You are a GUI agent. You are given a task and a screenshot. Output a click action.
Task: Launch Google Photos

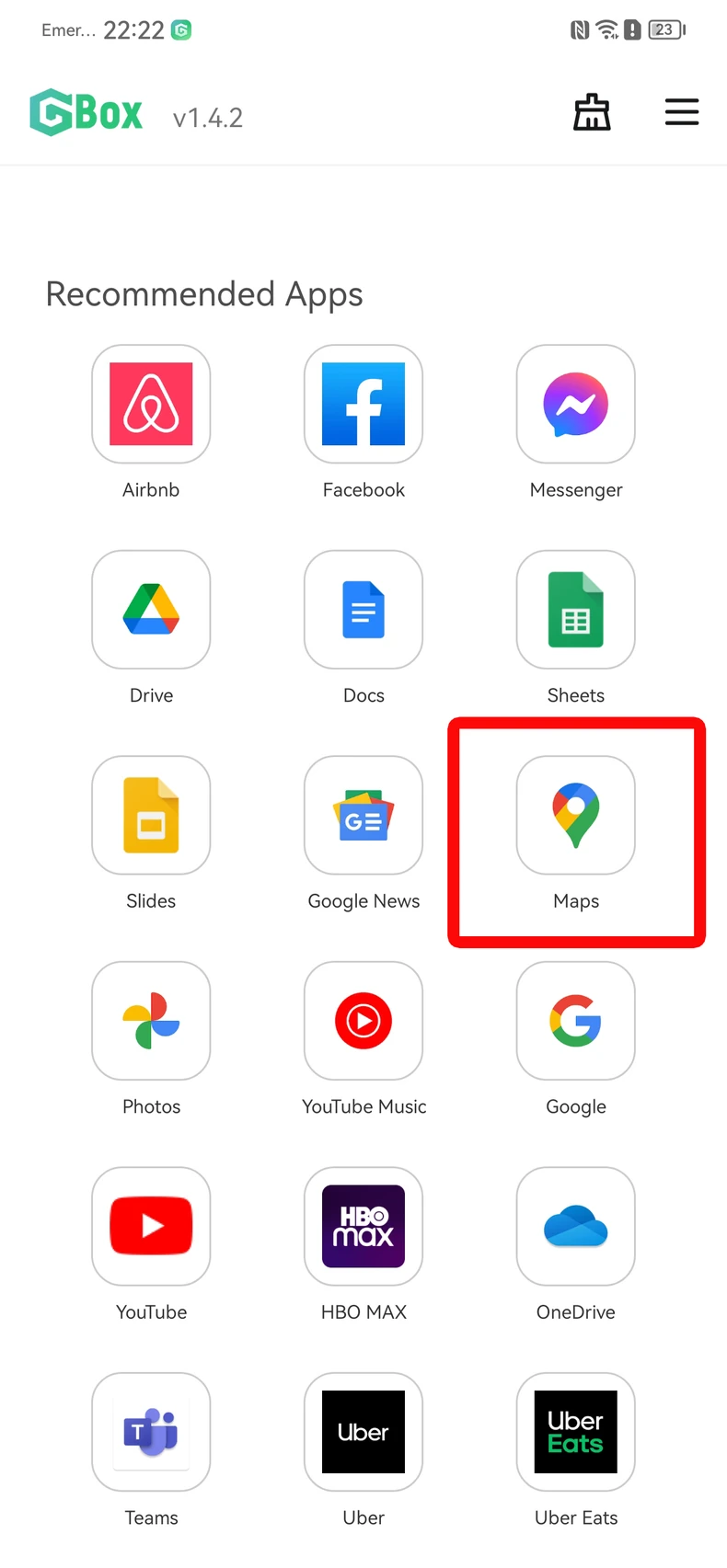click(x=151, y=1021)
